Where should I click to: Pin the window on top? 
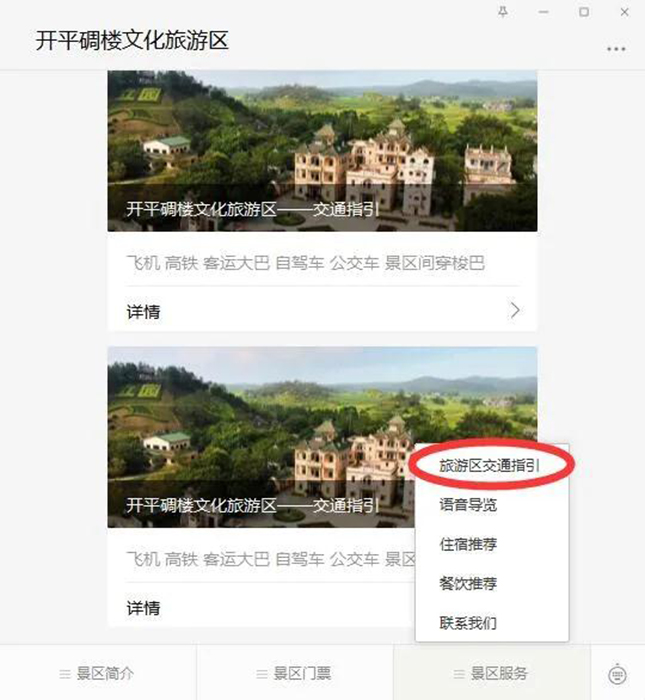(x=502, y=12)
